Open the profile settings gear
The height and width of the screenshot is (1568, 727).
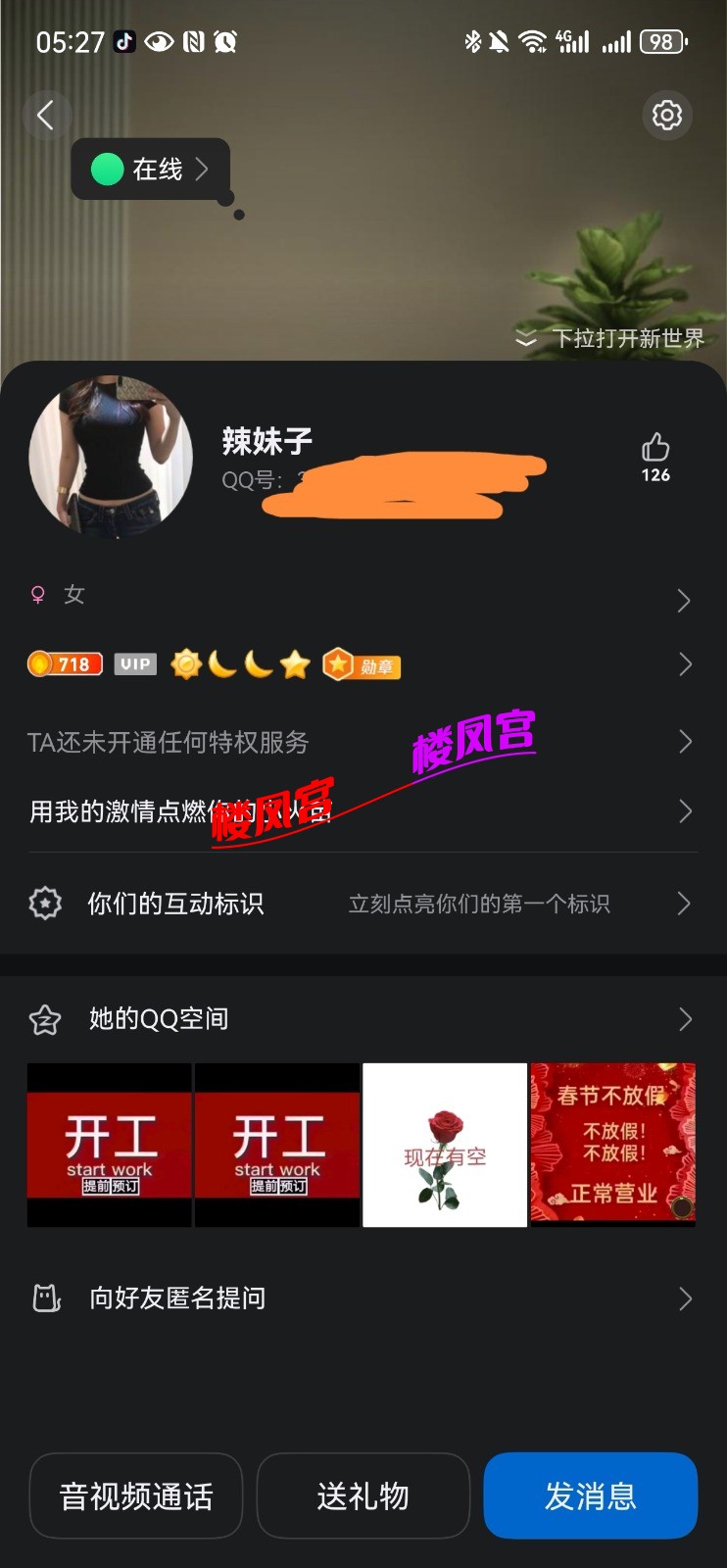coord(667,116)
